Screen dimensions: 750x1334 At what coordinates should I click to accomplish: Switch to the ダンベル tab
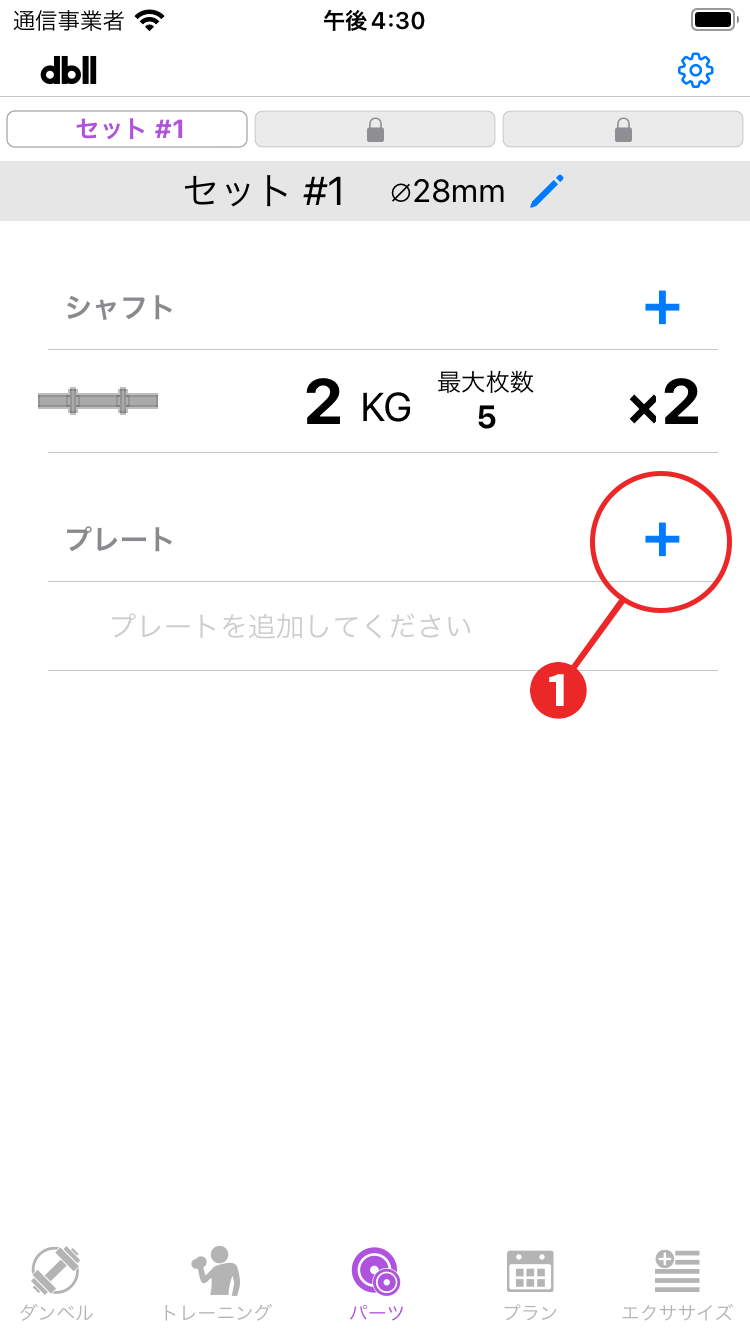pos(56,1283)
